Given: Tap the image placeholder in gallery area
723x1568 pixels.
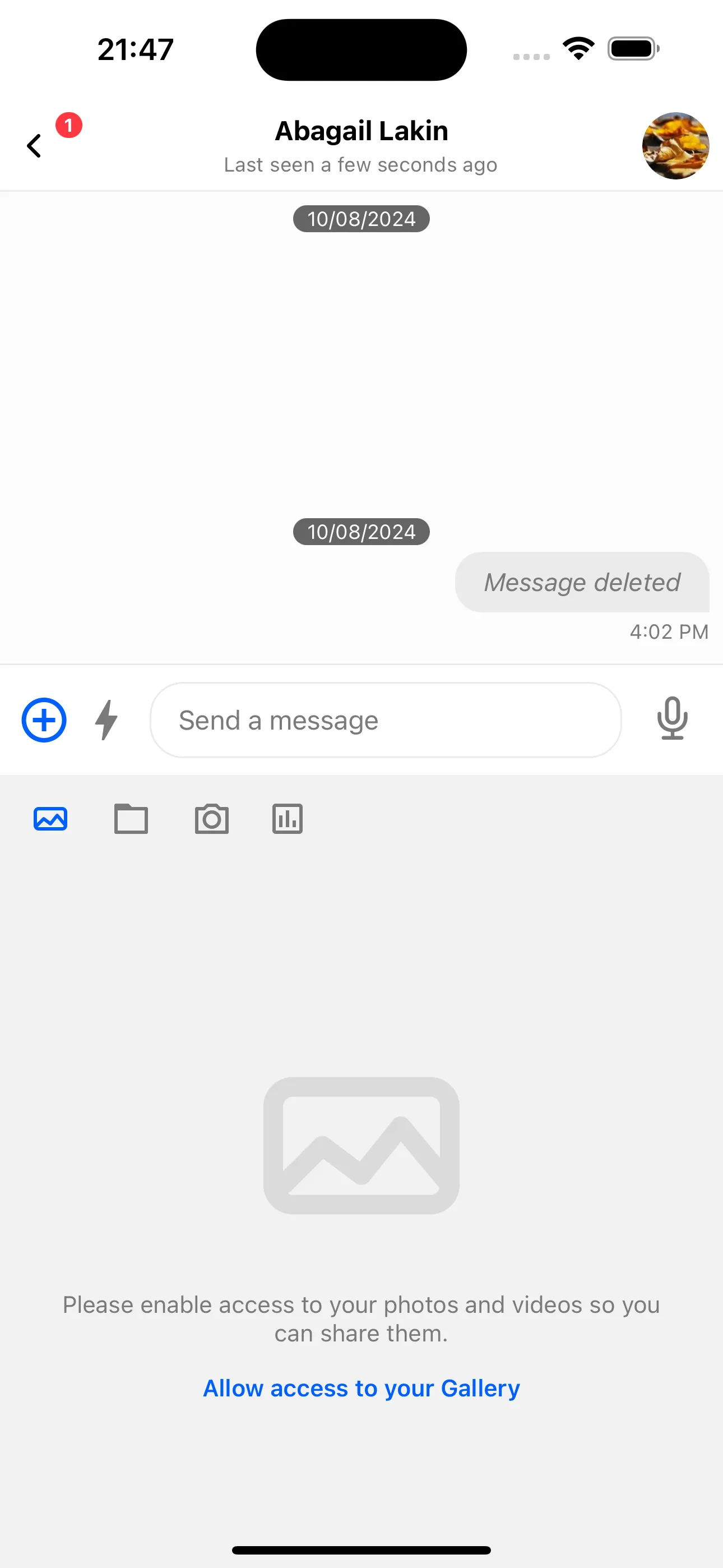Looking at the screenshot, I should (361, 1145).
